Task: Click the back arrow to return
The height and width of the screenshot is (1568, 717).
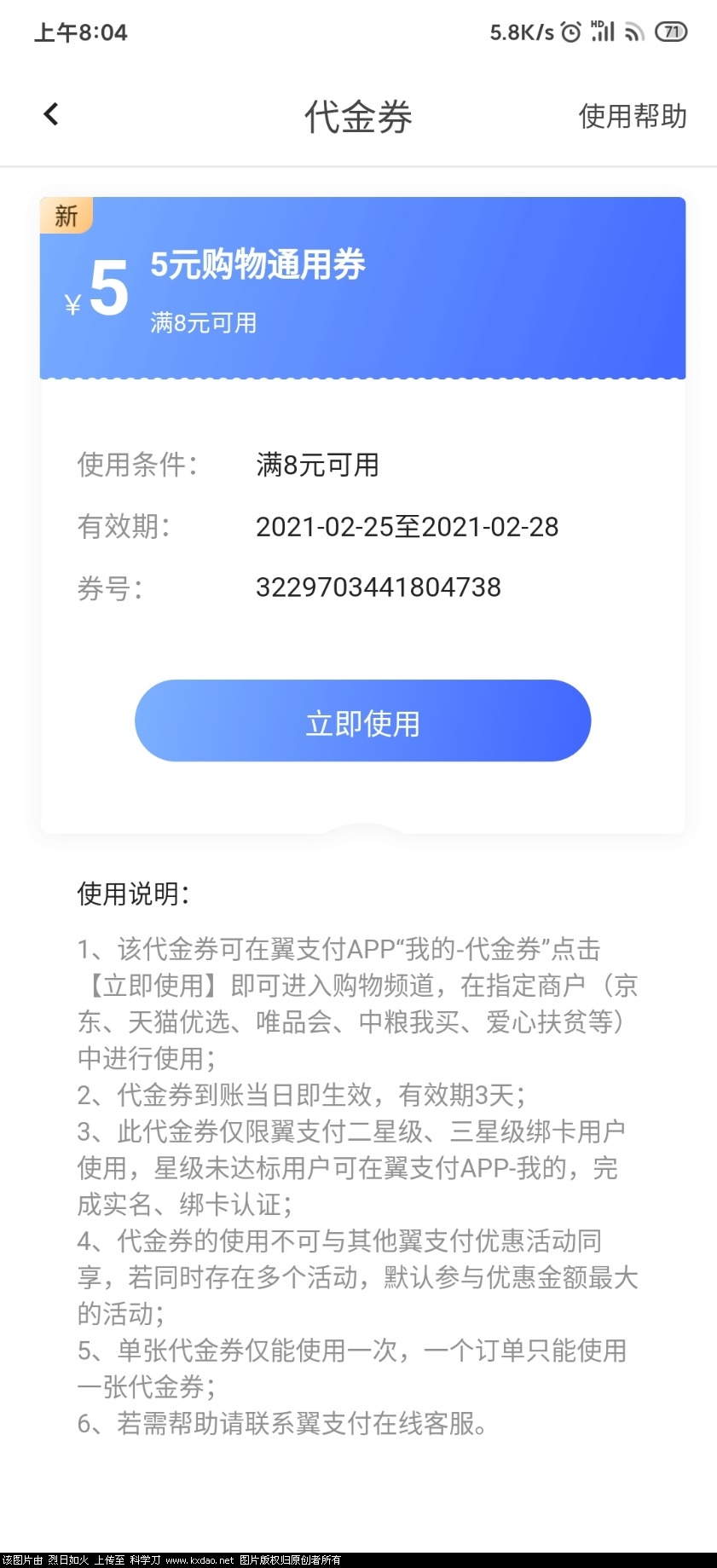Action: (51, 113)
